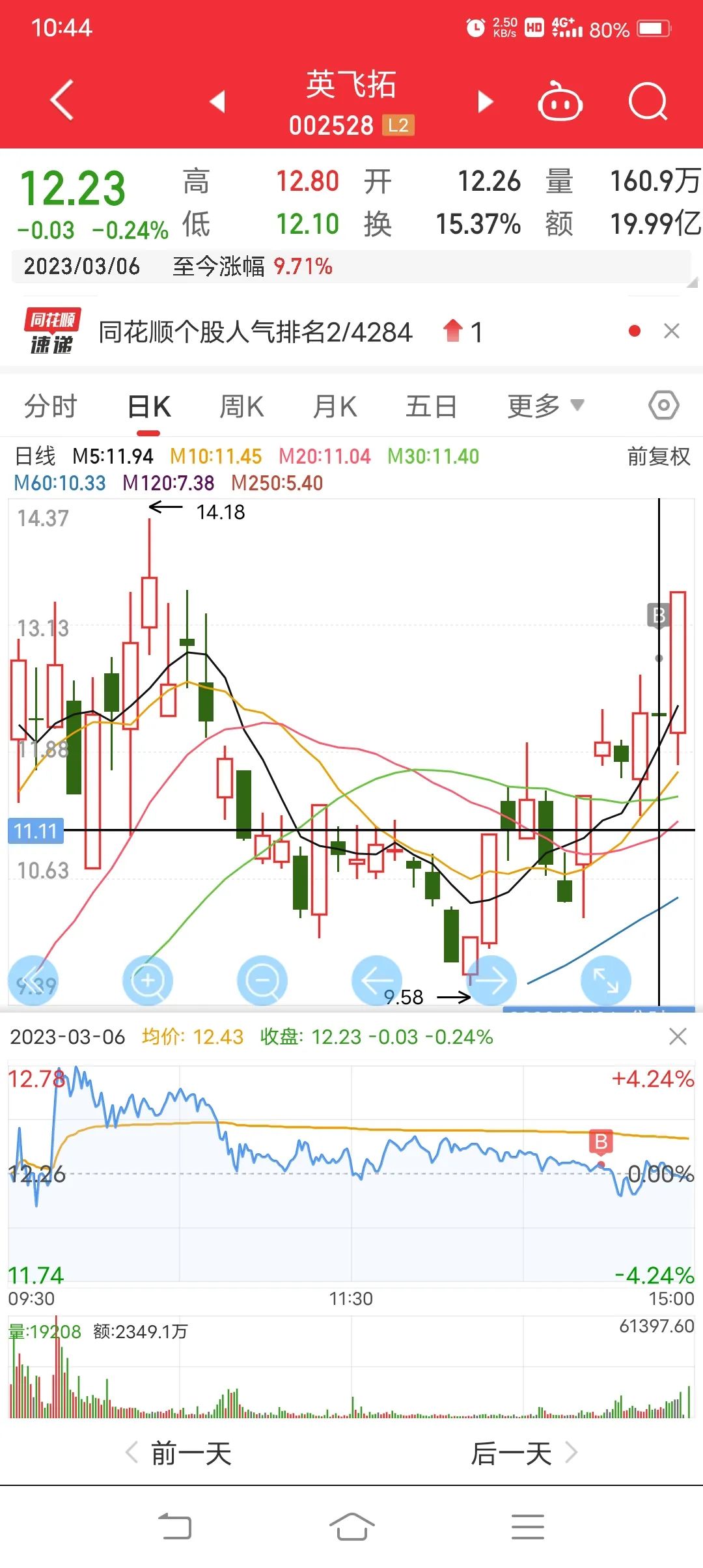Viewport: 703px width, 1568px height.
Task: Switch to the next stock
Action: (486, 102)
